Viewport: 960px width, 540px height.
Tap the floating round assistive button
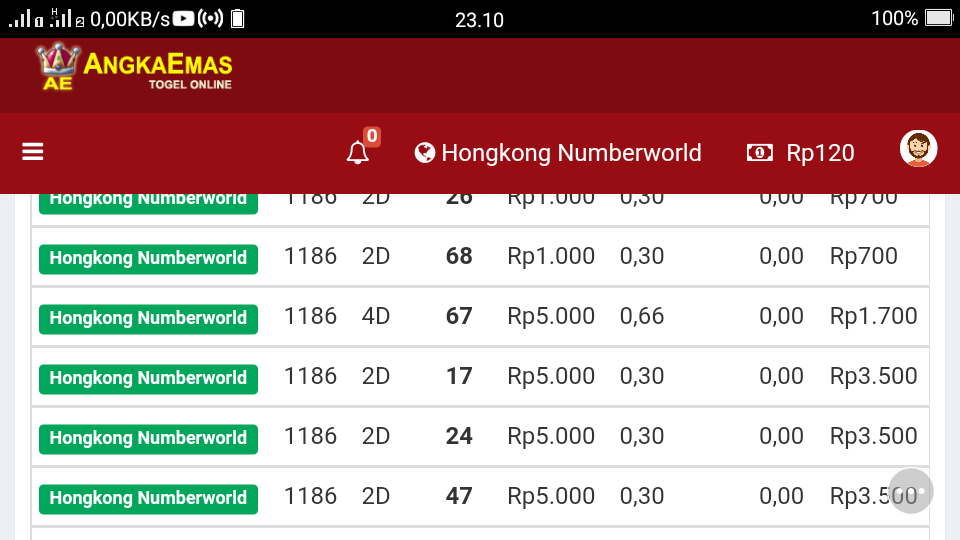[910, 491]
